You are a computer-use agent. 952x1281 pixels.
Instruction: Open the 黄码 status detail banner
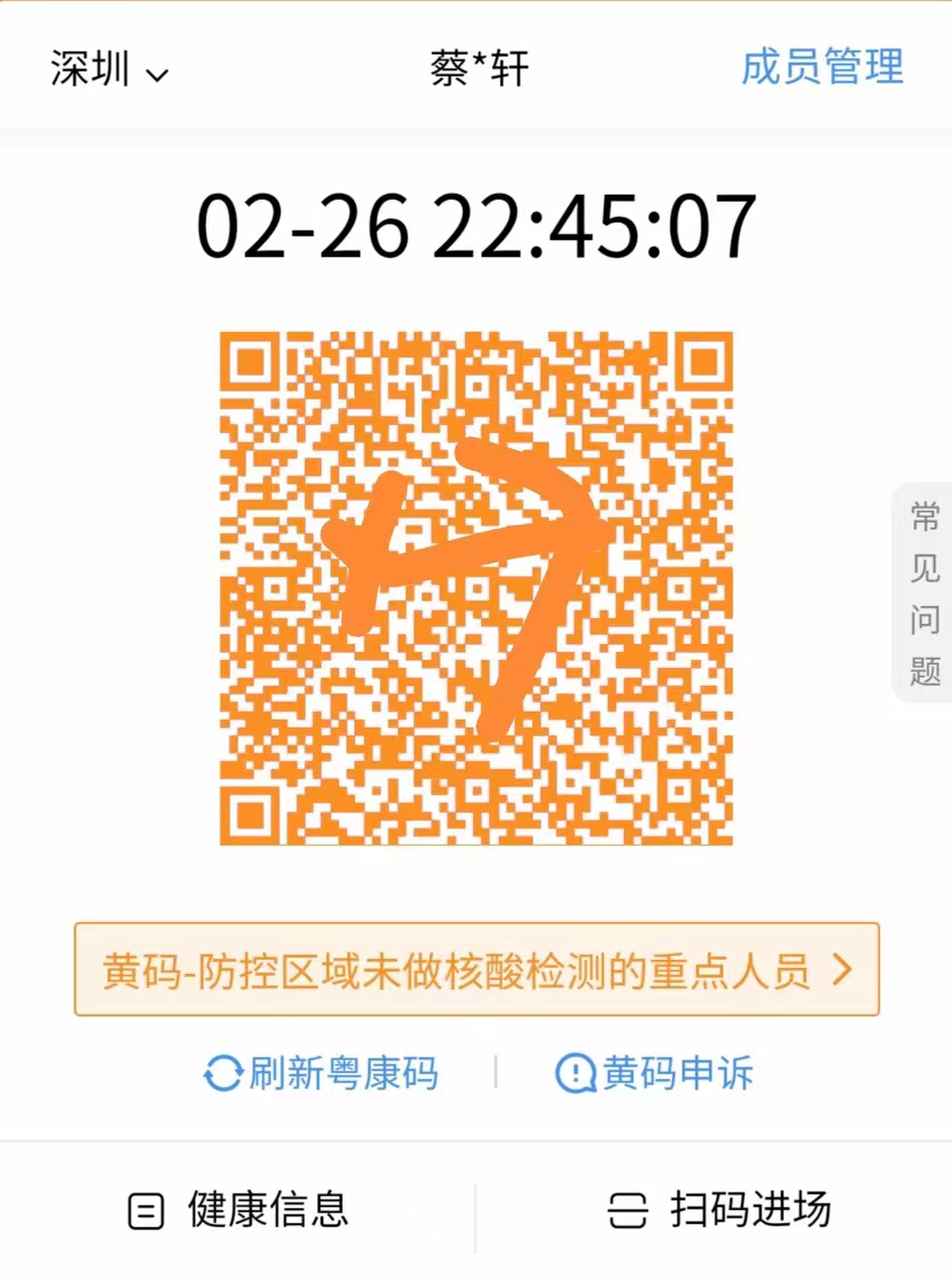pyautogui.click(x=476, y=970)
